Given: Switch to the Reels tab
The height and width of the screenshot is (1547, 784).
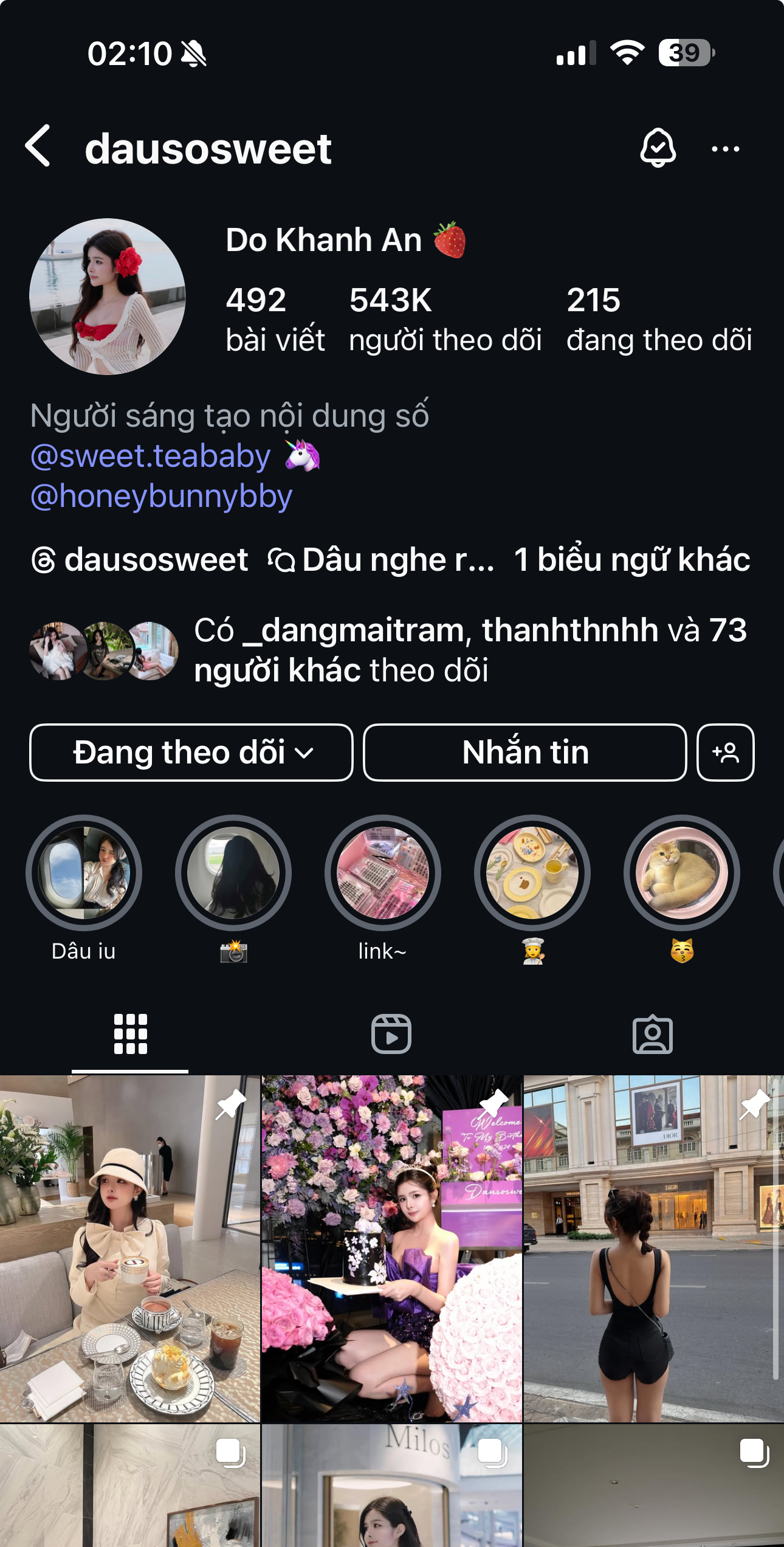Looking at the screenshot, I should click(391, 1033).
